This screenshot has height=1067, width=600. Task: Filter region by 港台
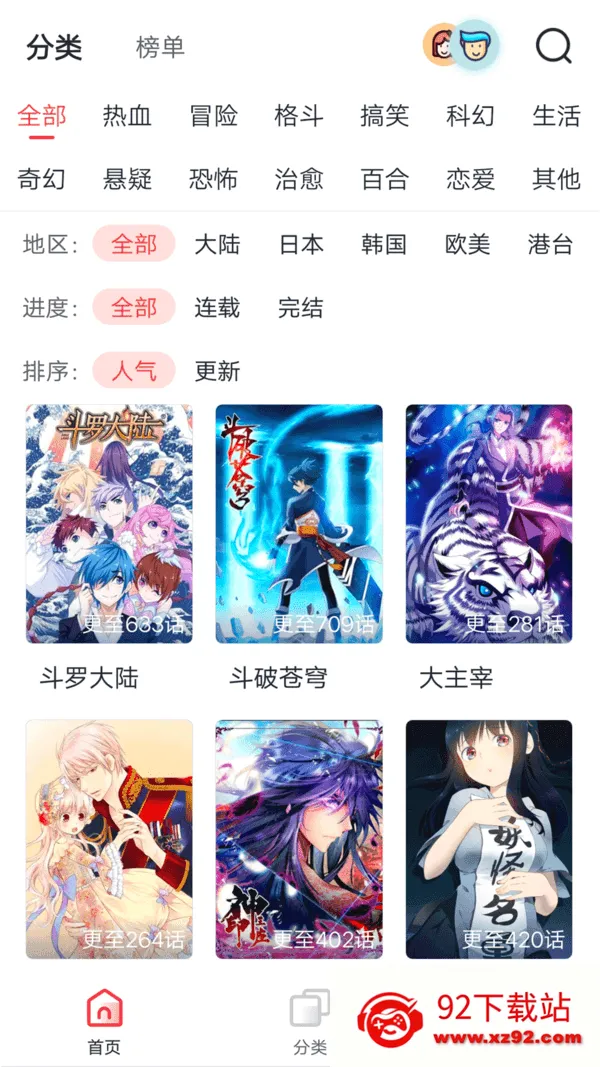[550, 244]
